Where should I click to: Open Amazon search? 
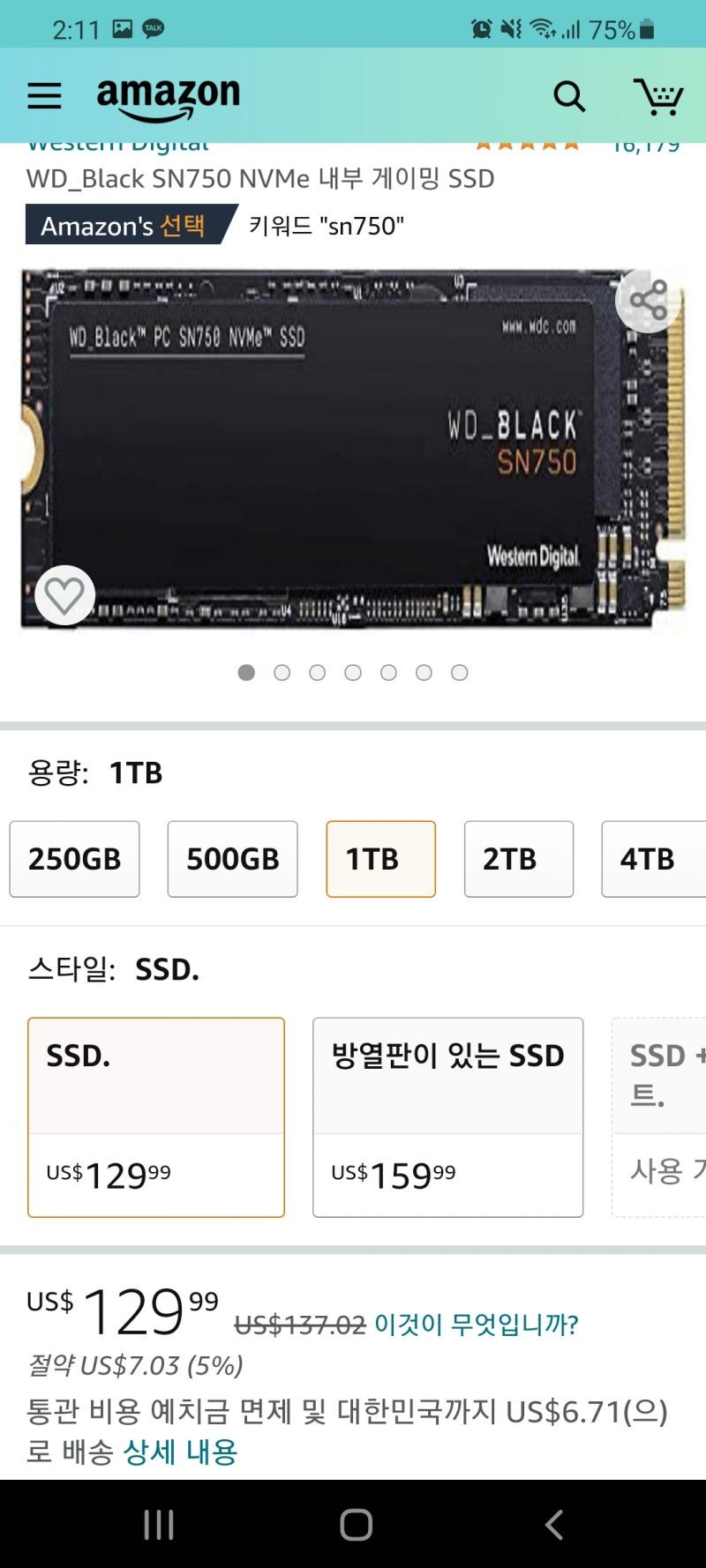[569, 96]
